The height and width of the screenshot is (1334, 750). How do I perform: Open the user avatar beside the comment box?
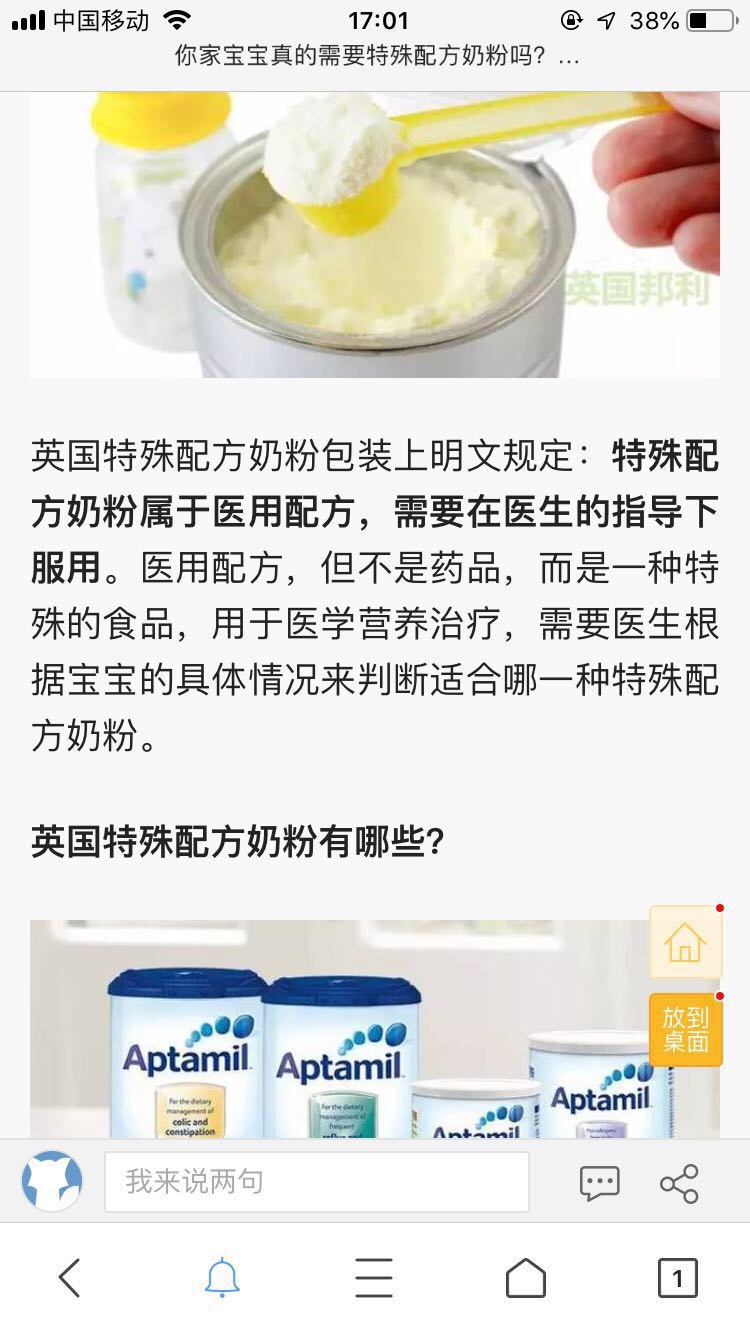[52, 1181]
